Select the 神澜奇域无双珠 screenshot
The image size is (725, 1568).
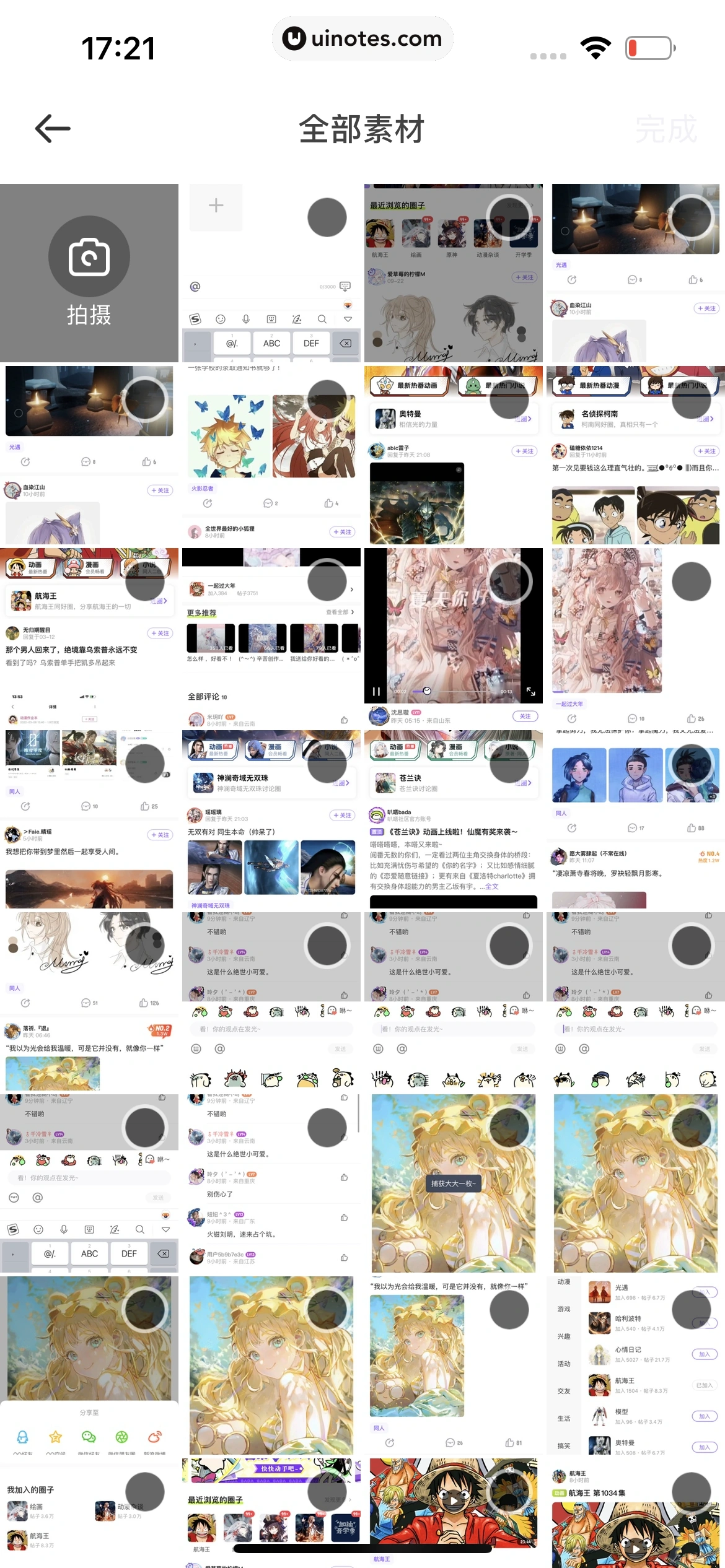[327, 764]
